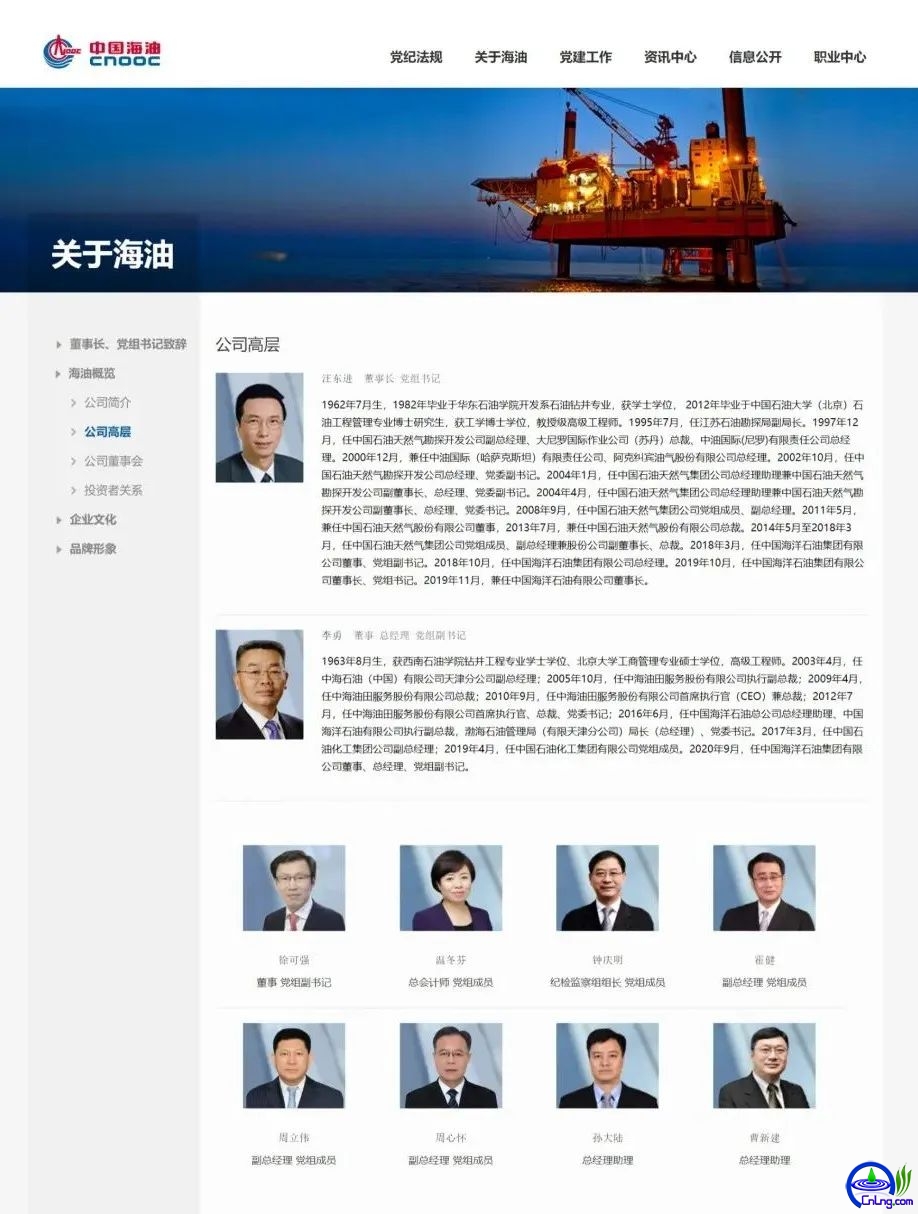Switch to 资讯中心 in the top menu
918x1214 pixels.
(670, 57)
